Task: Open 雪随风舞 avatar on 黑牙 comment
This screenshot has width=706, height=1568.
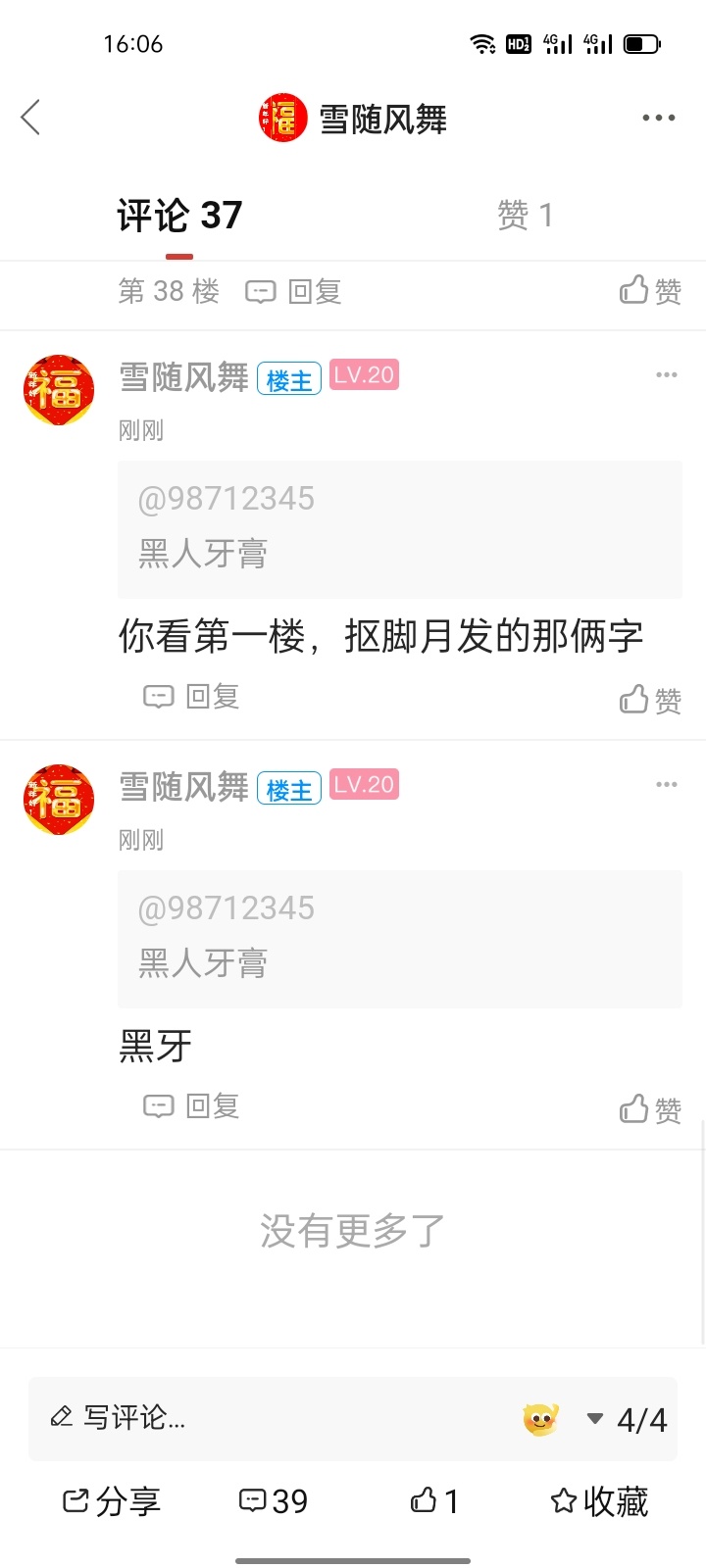Action: (x=59, y=800)
